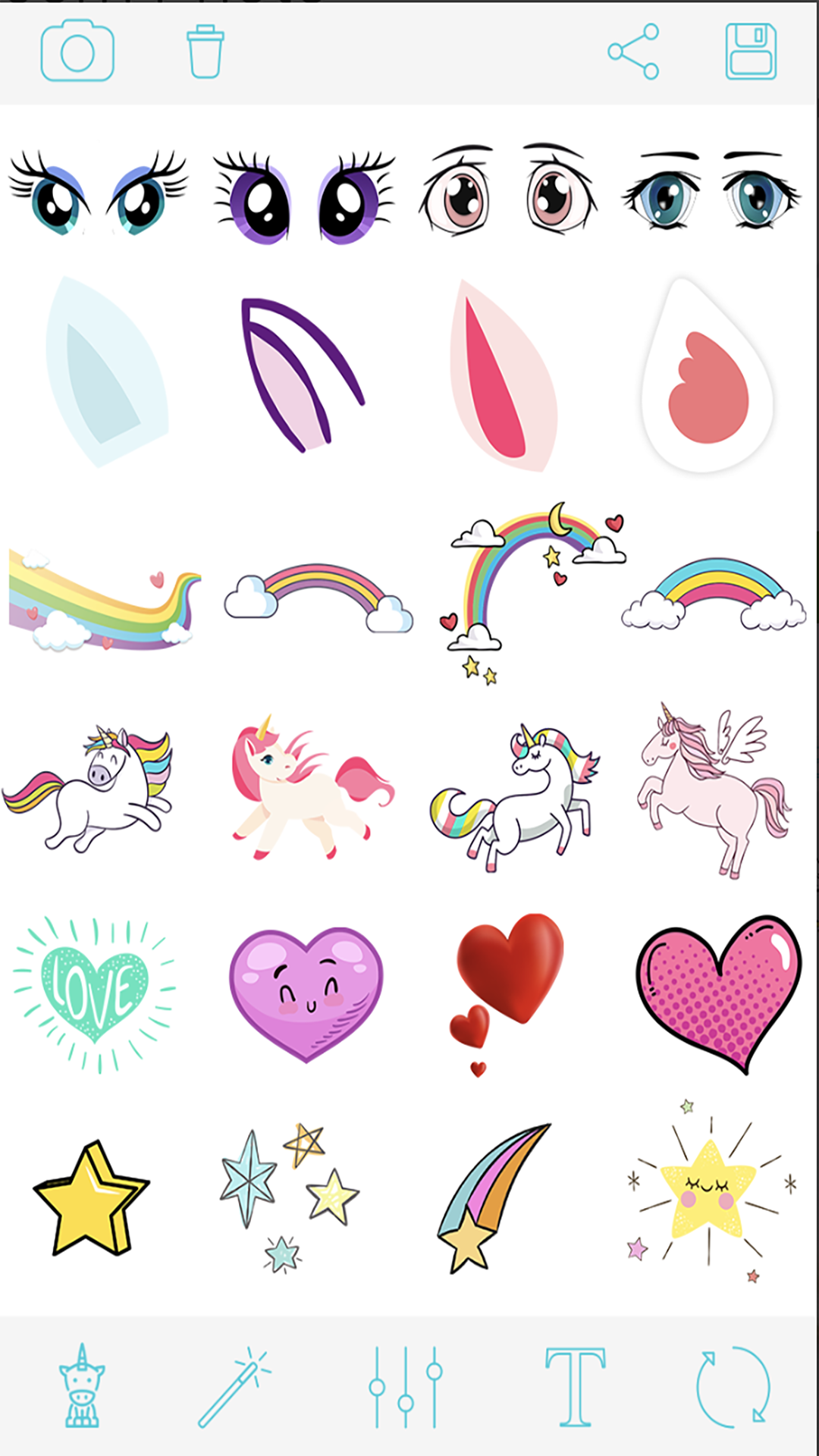Tap the rotate arrows icon
The height and width of the screenshot is (1456, 819).
click(x=733, y=1388)
